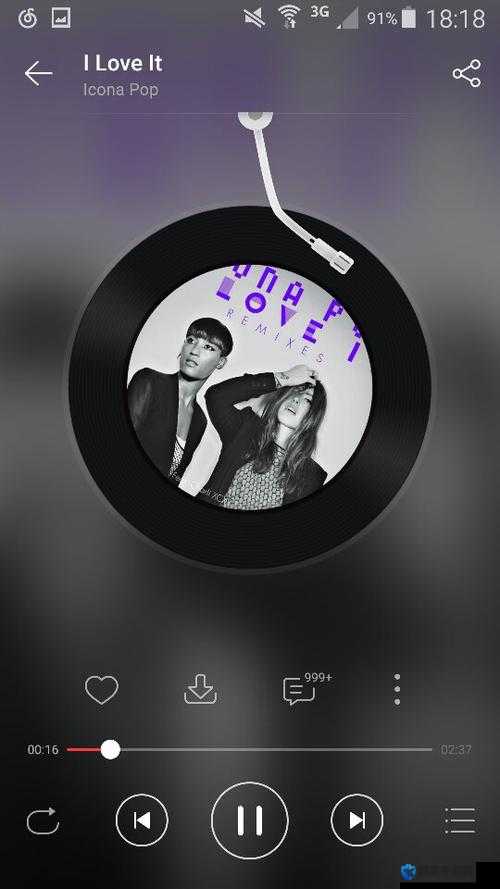This screenshot has width=500, height=889.
Task: Share the song I Love It
Action: point(467,73)
